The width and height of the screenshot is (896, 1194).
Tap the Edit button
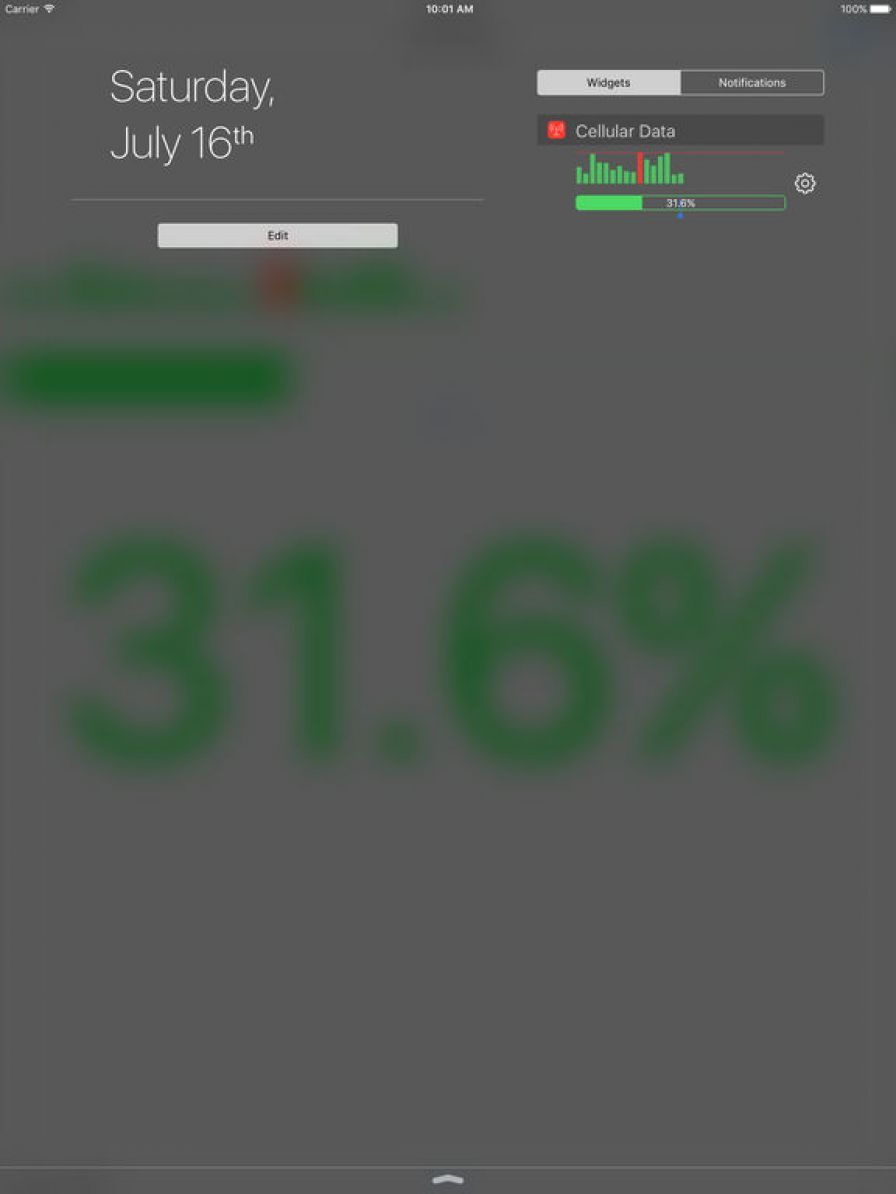[x=277, y=236]
